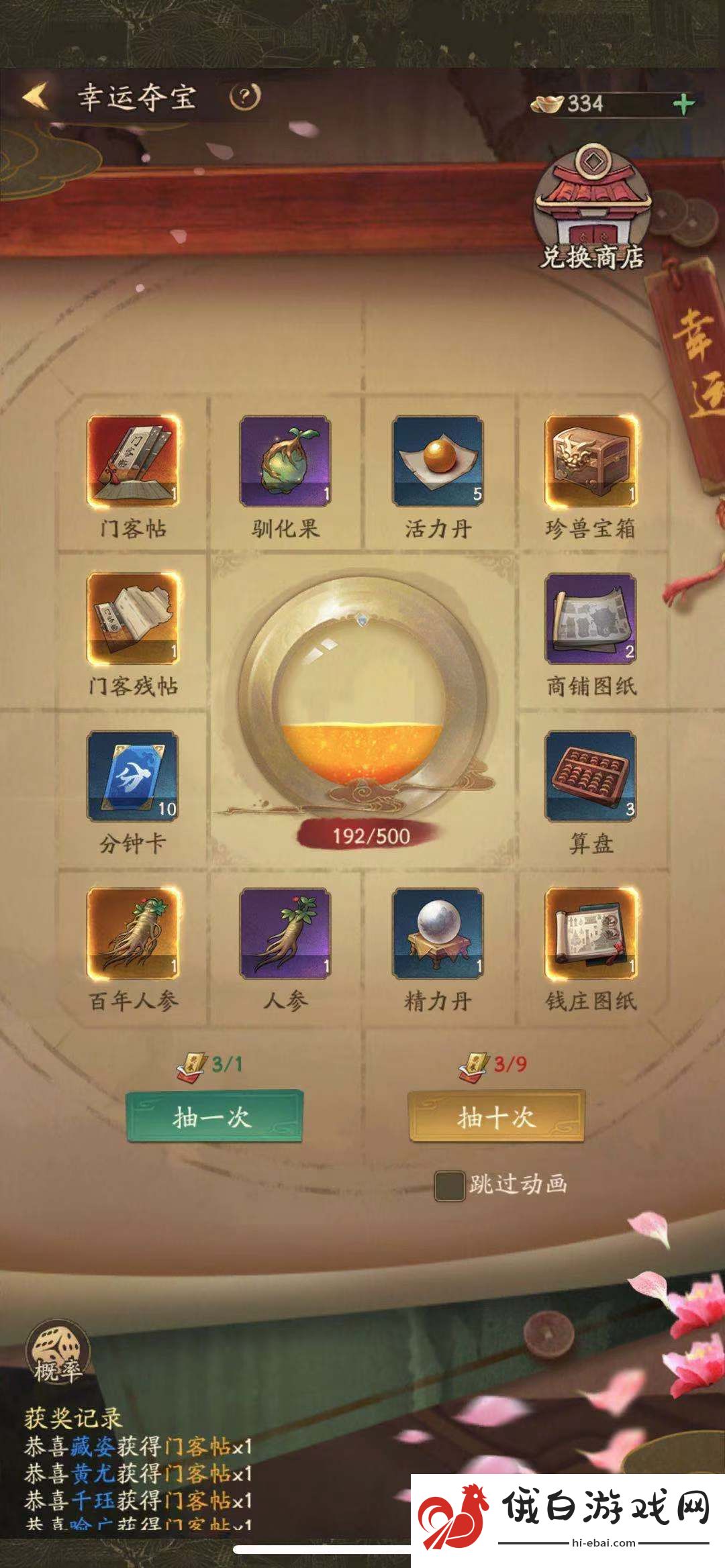This screenshot has height=1568, width=725.
Task: View the 珍兽宝箱 prize item
Action: pyautogui.click(x=591, y=462)
